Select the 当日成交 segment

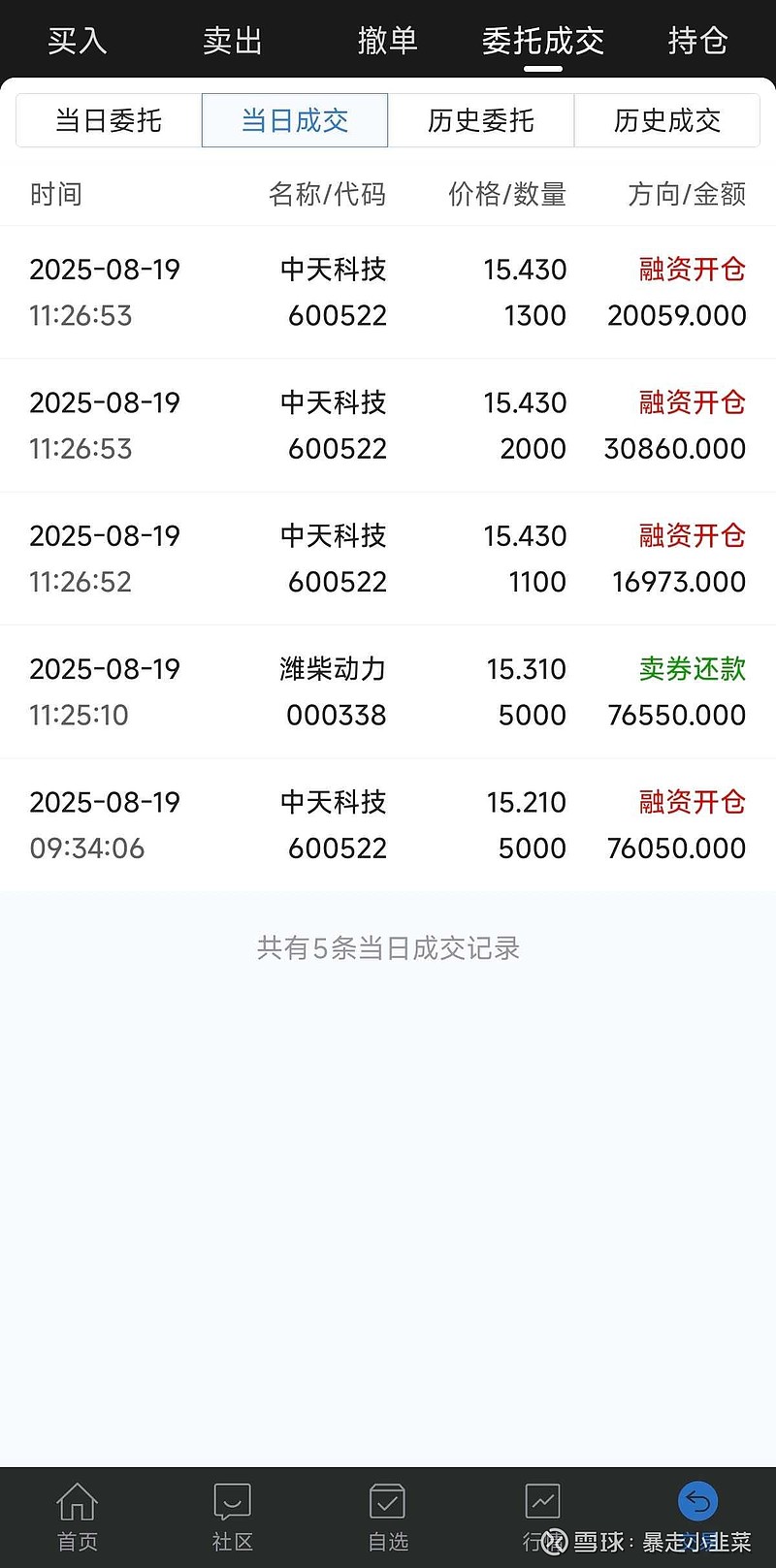295,120
